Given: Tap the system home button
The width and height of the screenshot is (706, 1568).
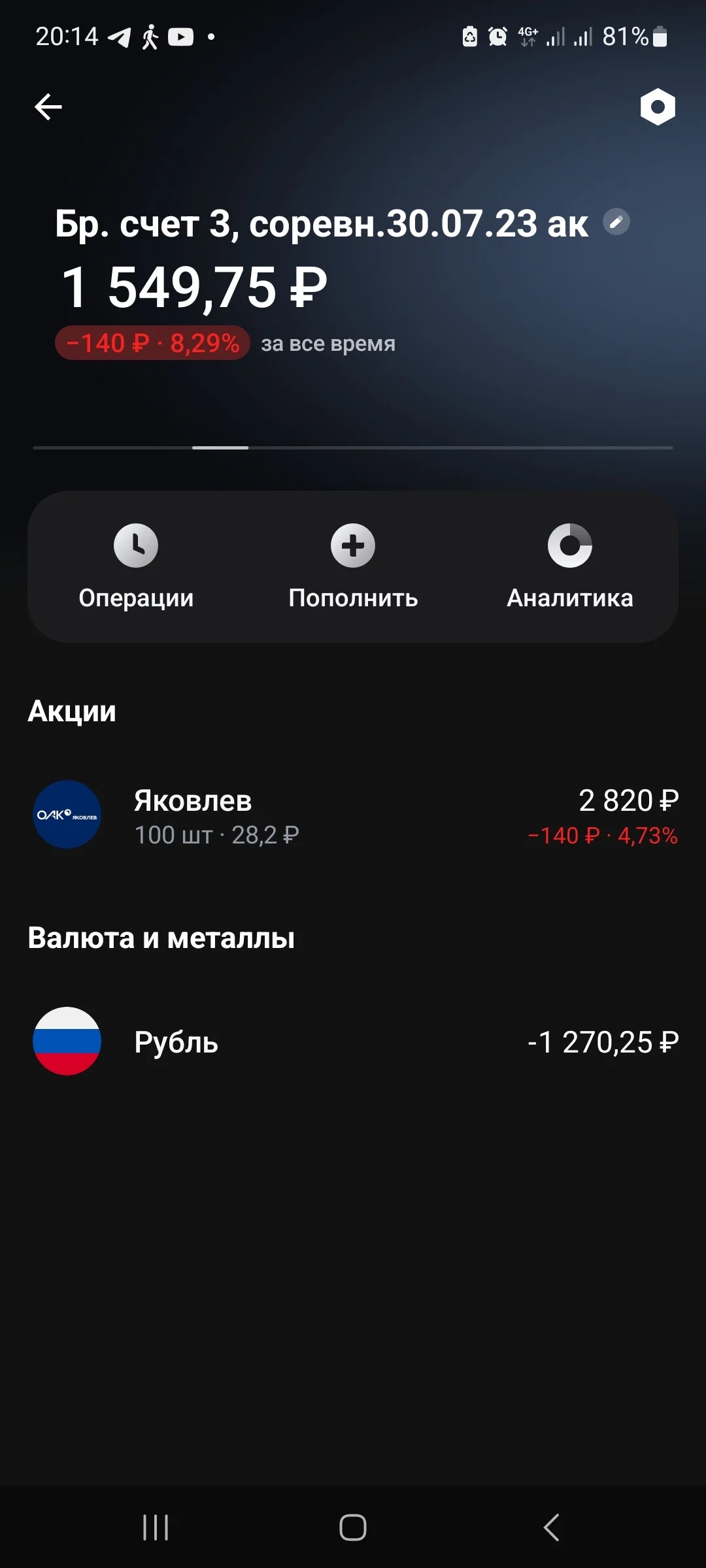Looking at the screenshot, I should pyautogui.click(x=353, y=1527).
